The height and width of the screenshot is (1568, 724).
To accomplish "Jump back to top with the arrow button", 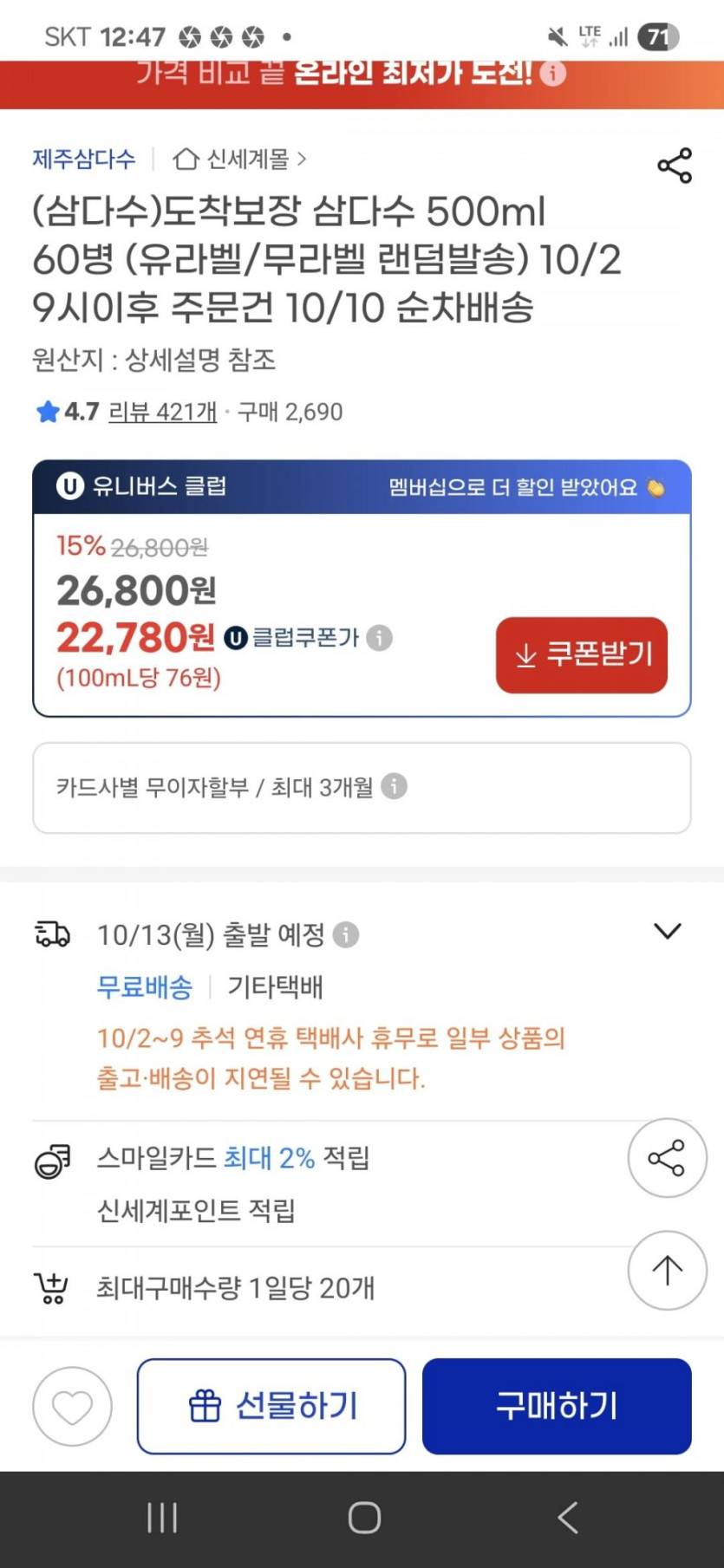I will tap(667, 1270).
